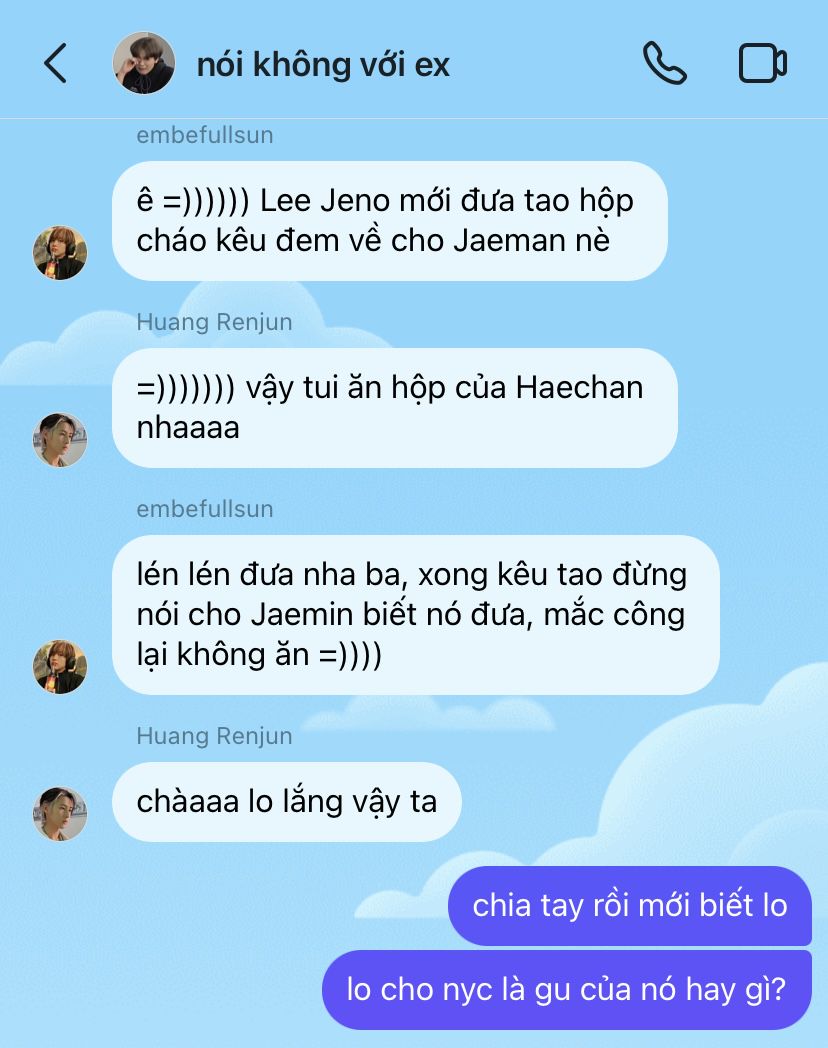The height and width of the screenshot is (1048, 828).
Task: Open the group chat profile picture
Action: (144, 63)
